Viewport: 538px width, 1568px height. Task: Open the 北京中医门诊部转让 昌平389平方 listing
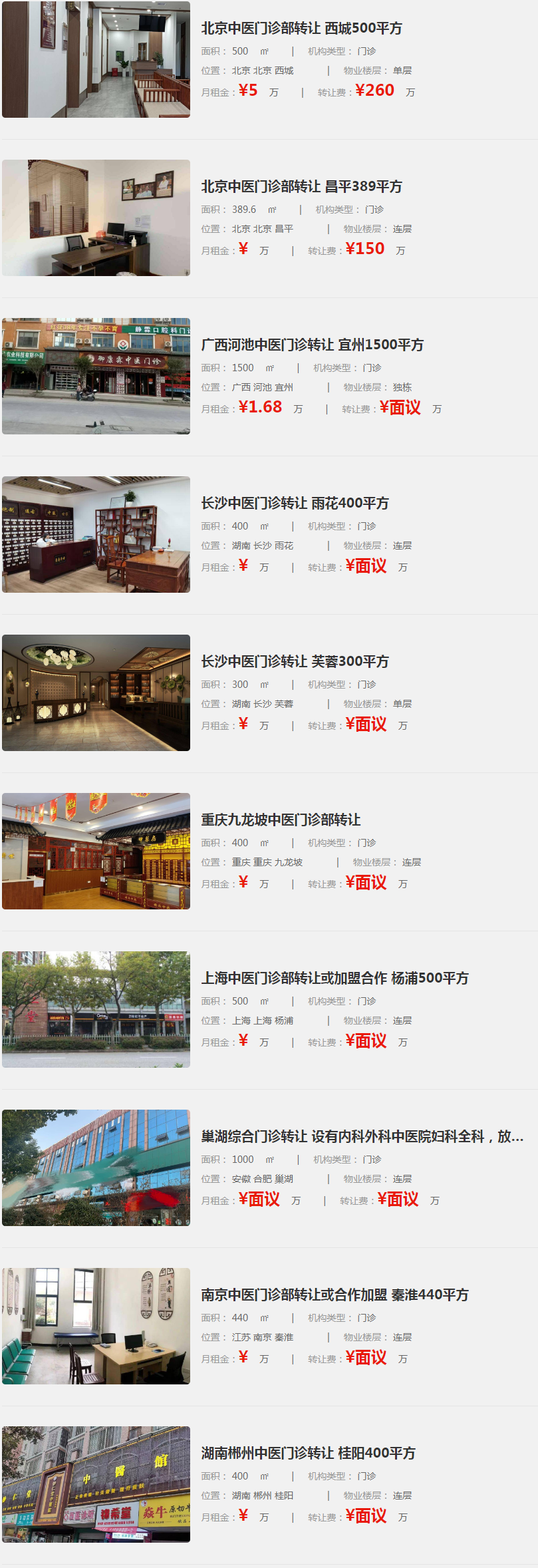coord(301,187)
